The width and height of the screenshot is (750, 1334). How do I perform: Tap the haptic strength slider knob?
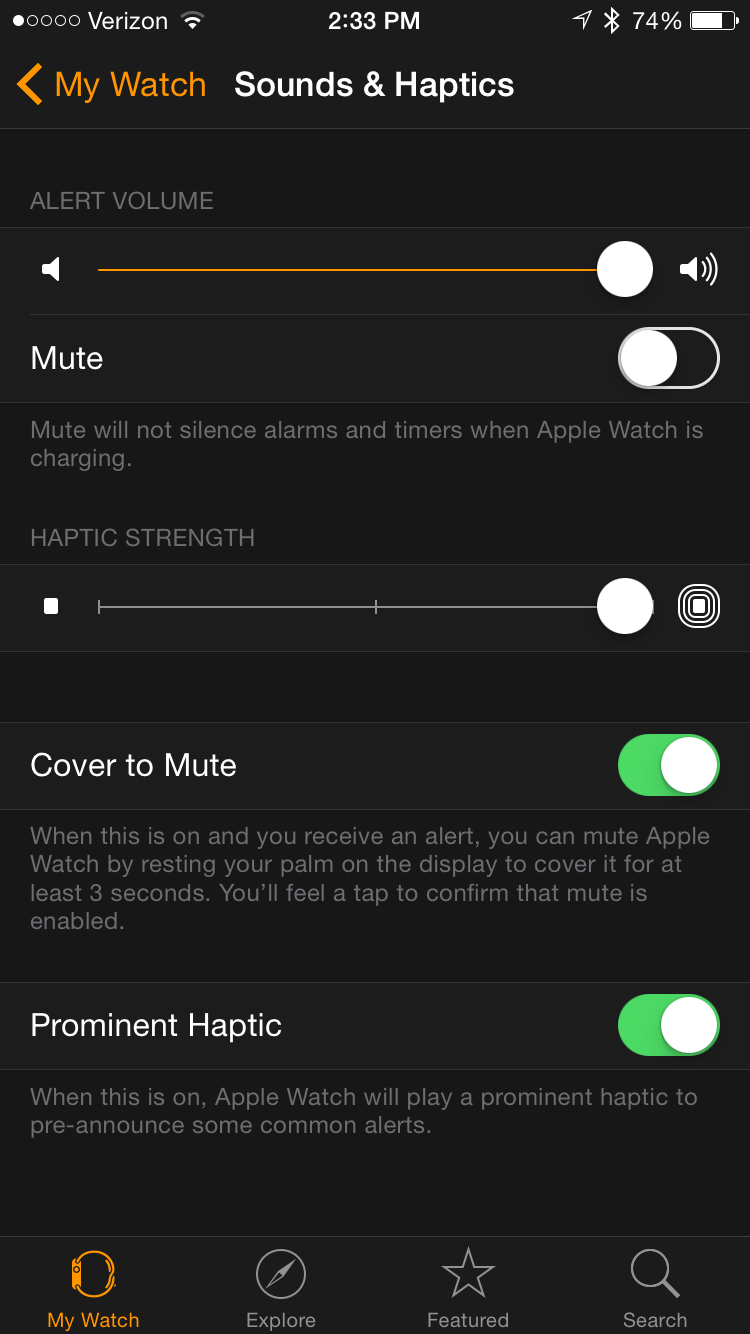click(625, 606)
